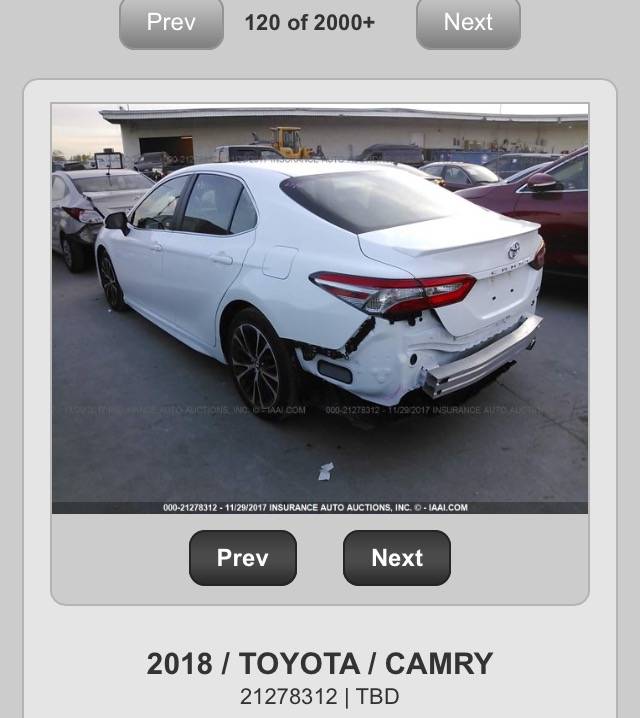Show the previous photo of the Camry
The width and height of the screenshot is (640, 718).
point(243,558)
